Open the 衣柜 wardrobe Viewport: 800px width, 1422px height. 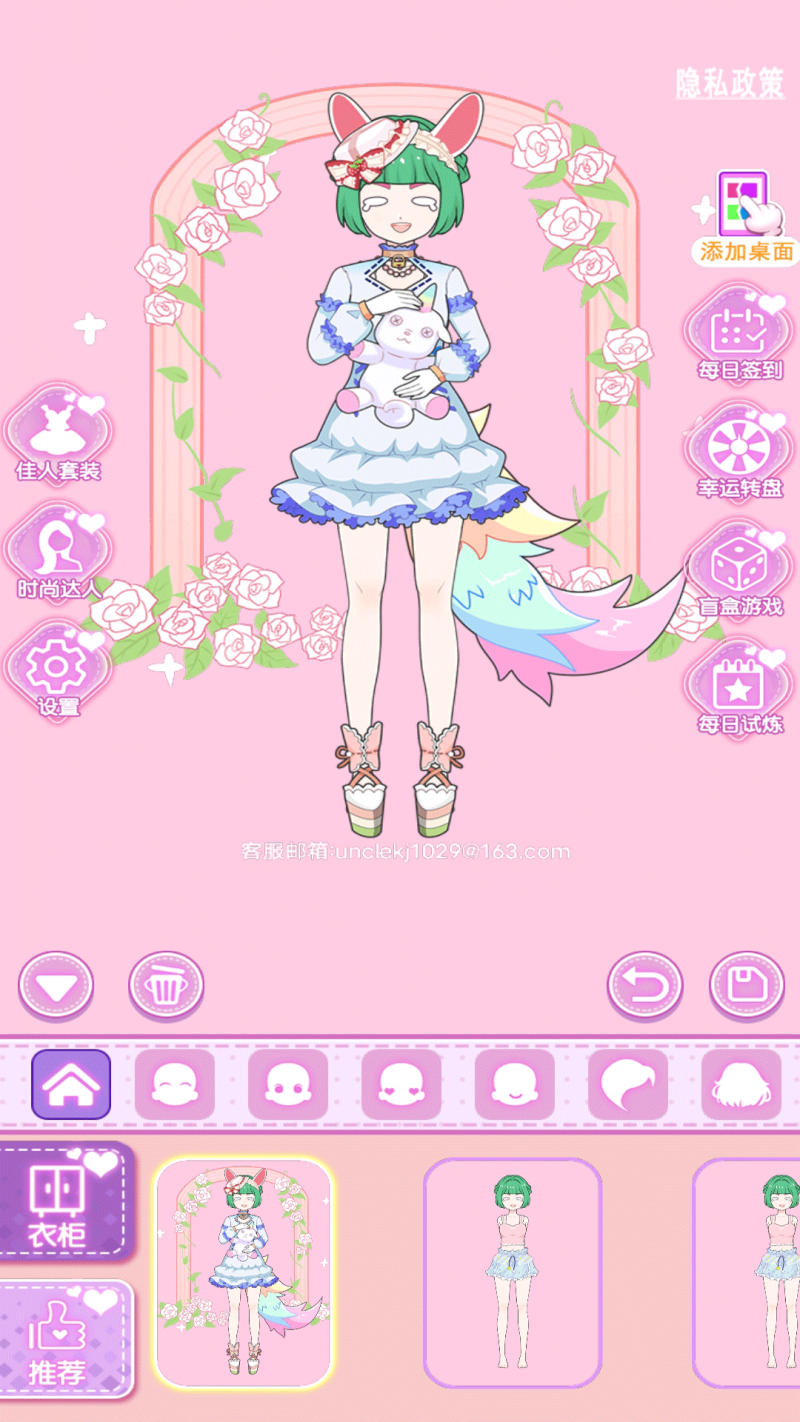65,1200
